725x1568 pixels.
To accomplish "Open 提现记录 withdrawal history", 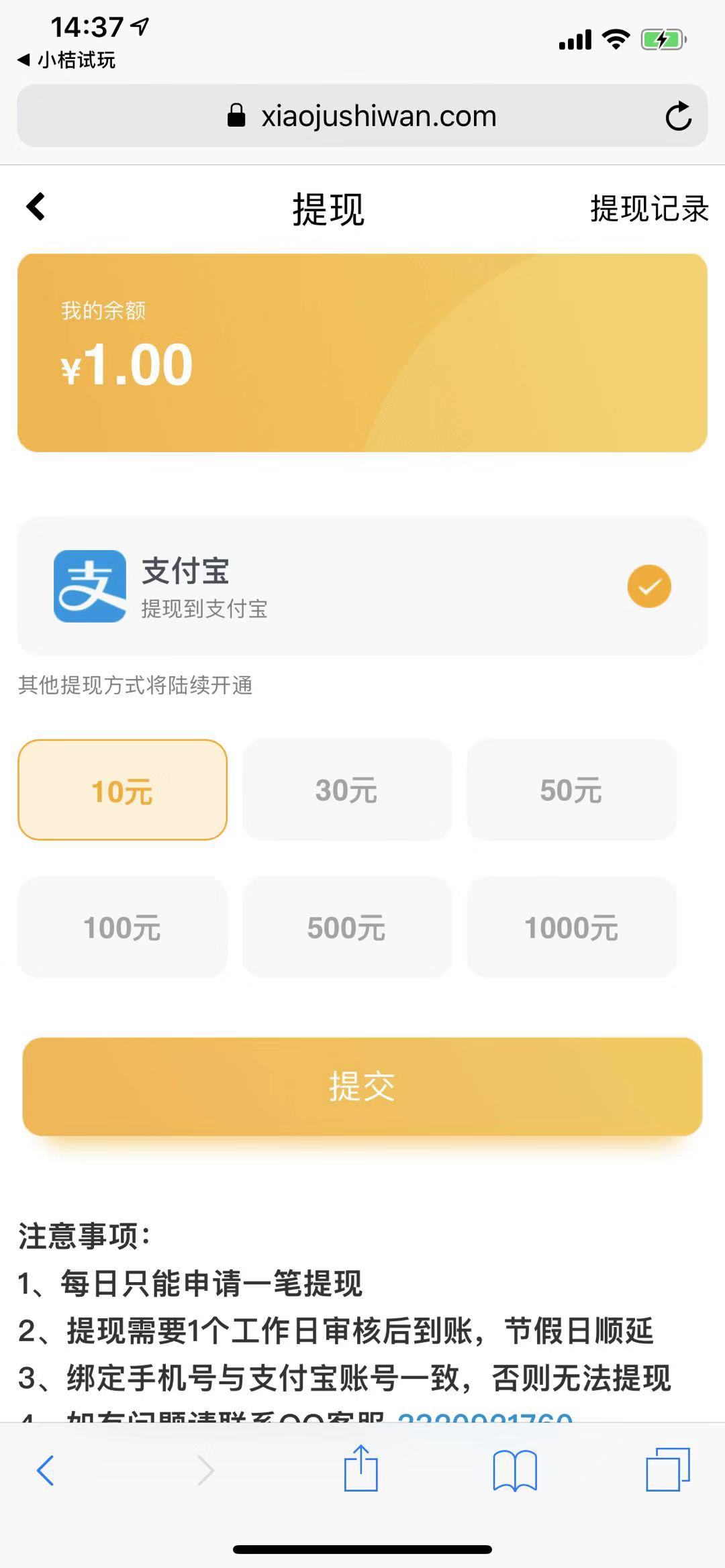I will (x=648, y=209).
